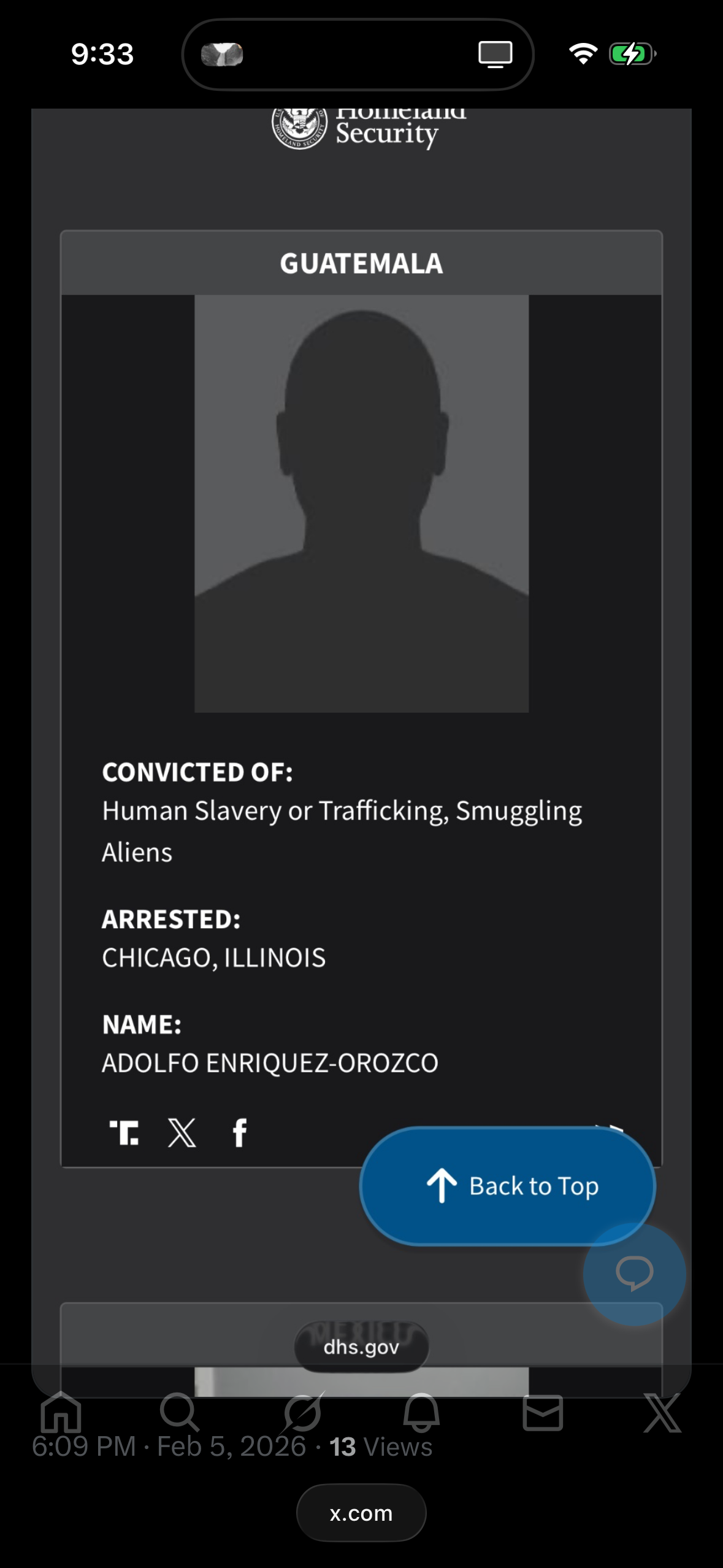Tap the x.com pill
The height and width of the screenshot is (1568, 723).
(x=361, y=1513)
